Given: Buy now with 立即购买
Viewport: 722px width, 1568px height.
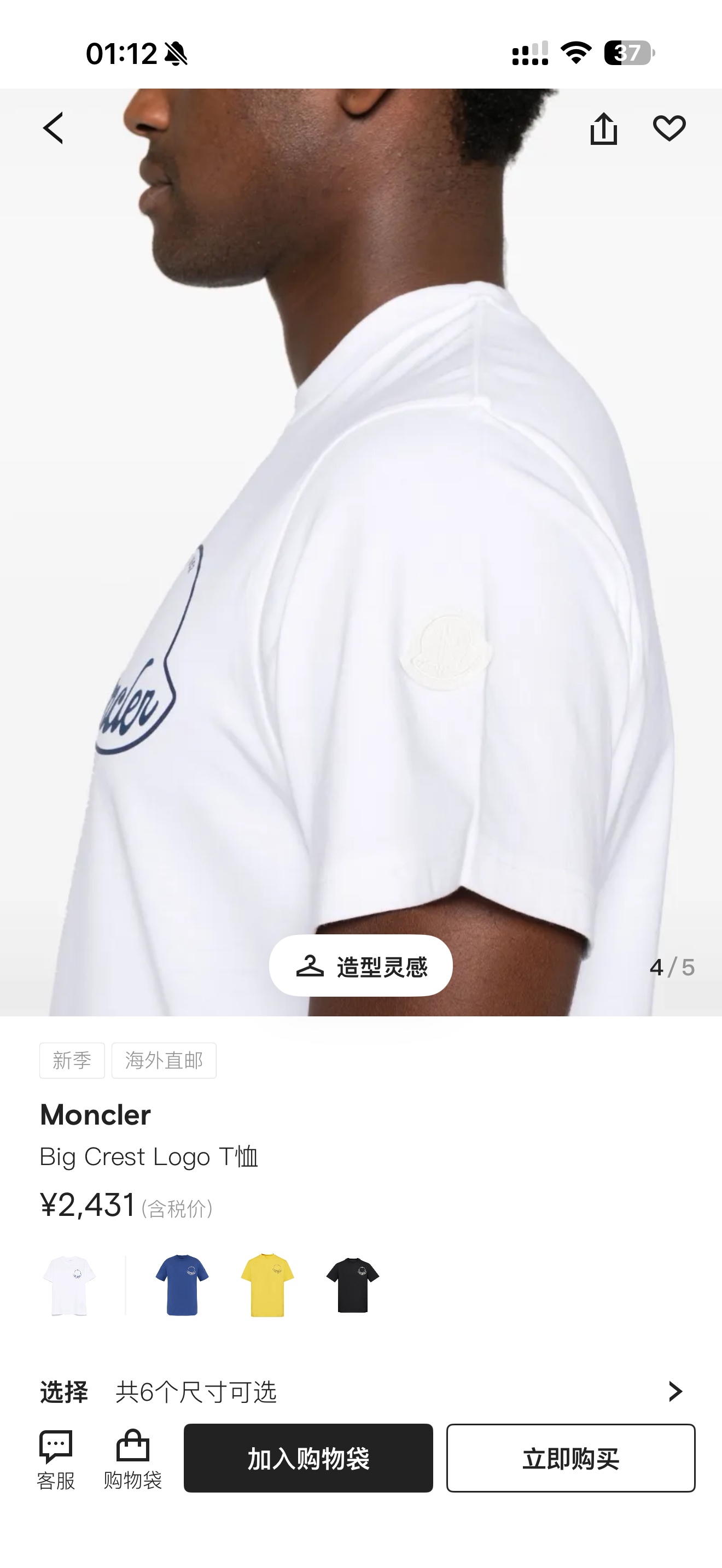Looking at the screenshot, I should pos(570,1458).
